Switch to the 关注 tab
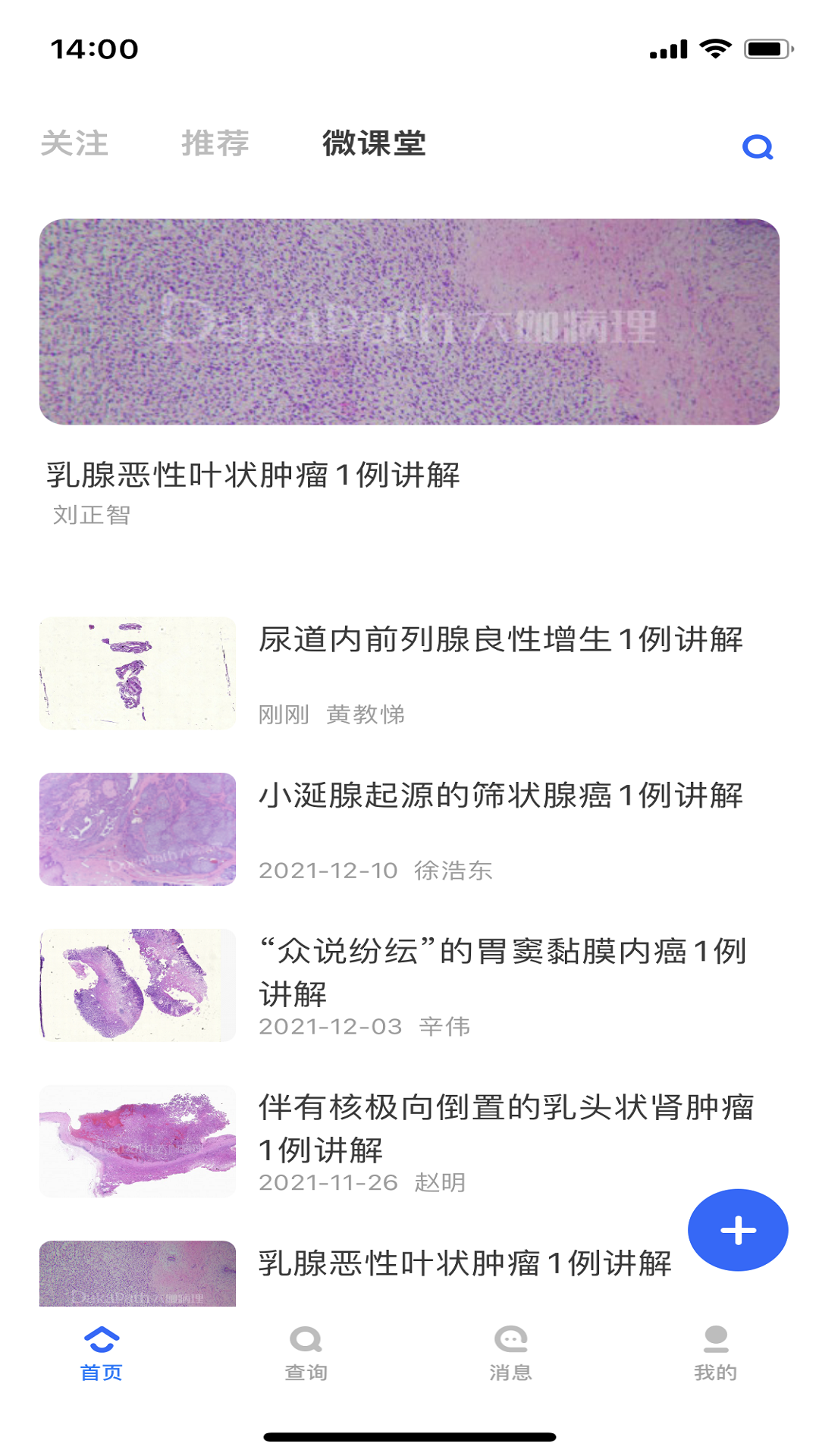Viewport: 819px width, 1456px height. click(x=74, y=143)
